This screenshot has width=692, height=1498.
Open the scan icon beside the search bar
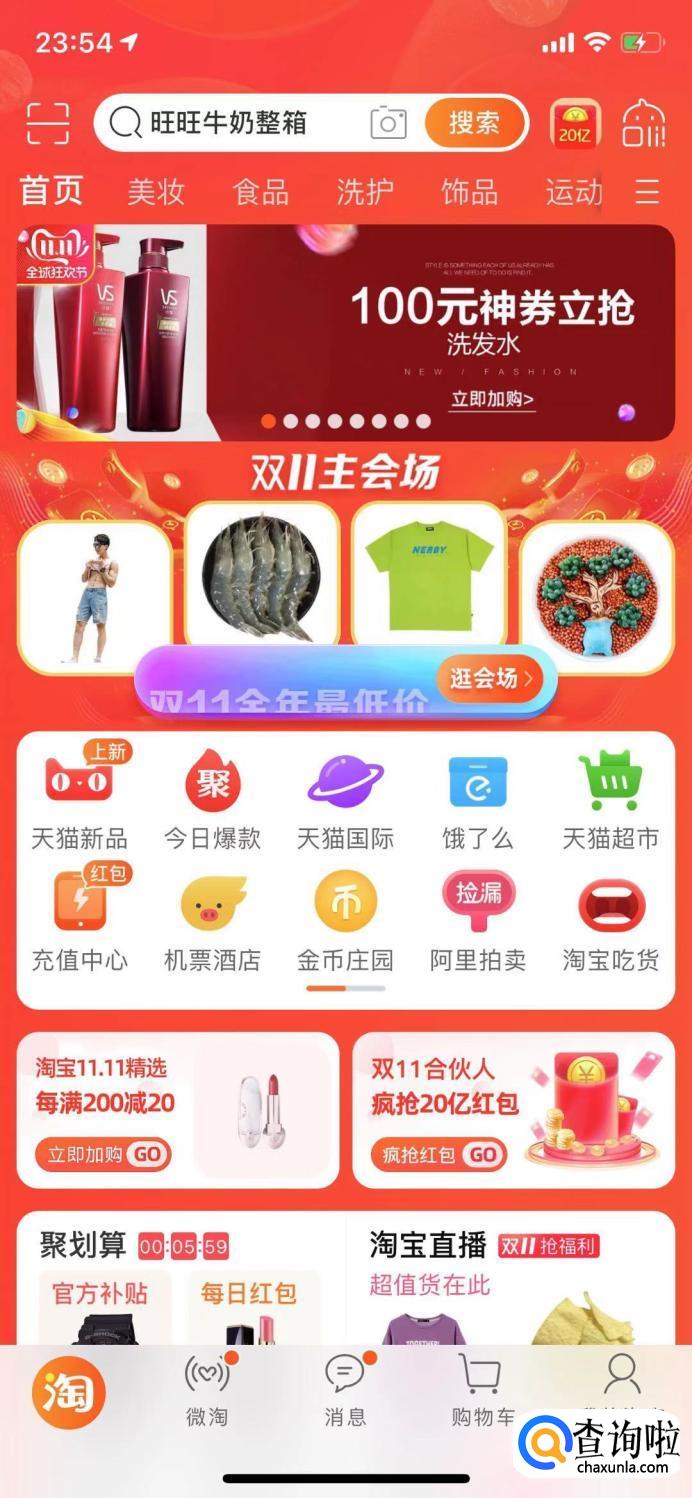click(x=48, y=123)
